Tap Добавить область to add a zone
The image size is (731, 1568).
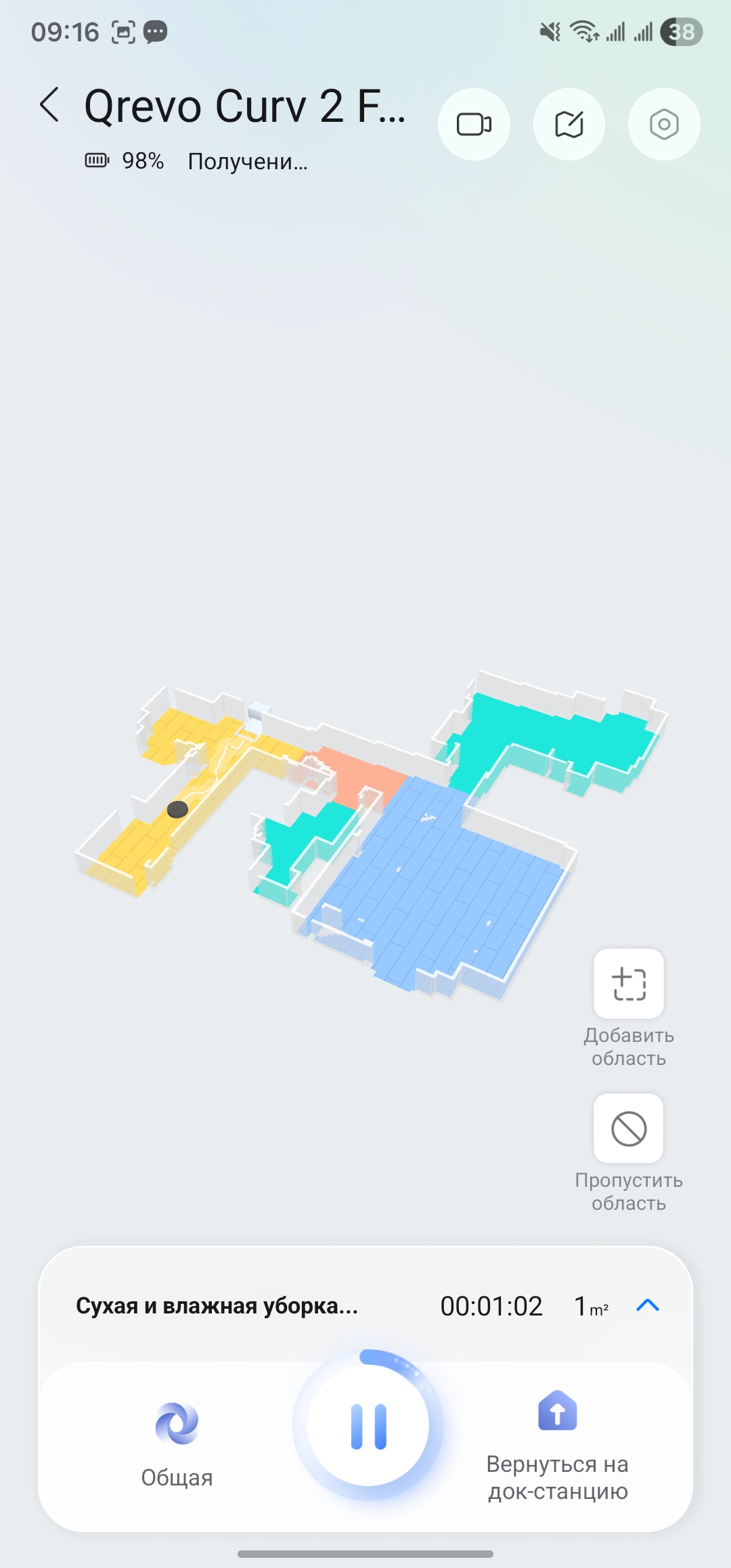point(629,984)
